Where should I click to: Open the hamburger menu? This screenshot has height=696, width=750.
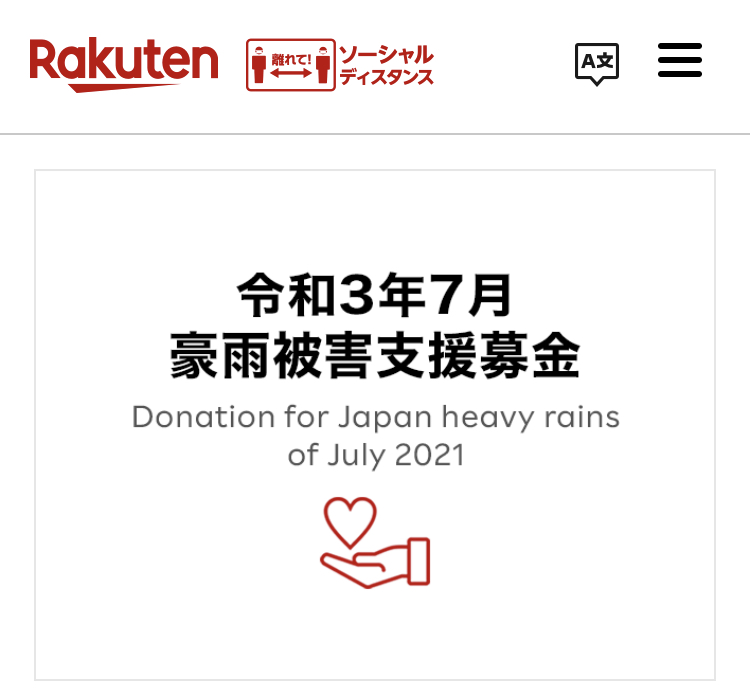[680, 61]
